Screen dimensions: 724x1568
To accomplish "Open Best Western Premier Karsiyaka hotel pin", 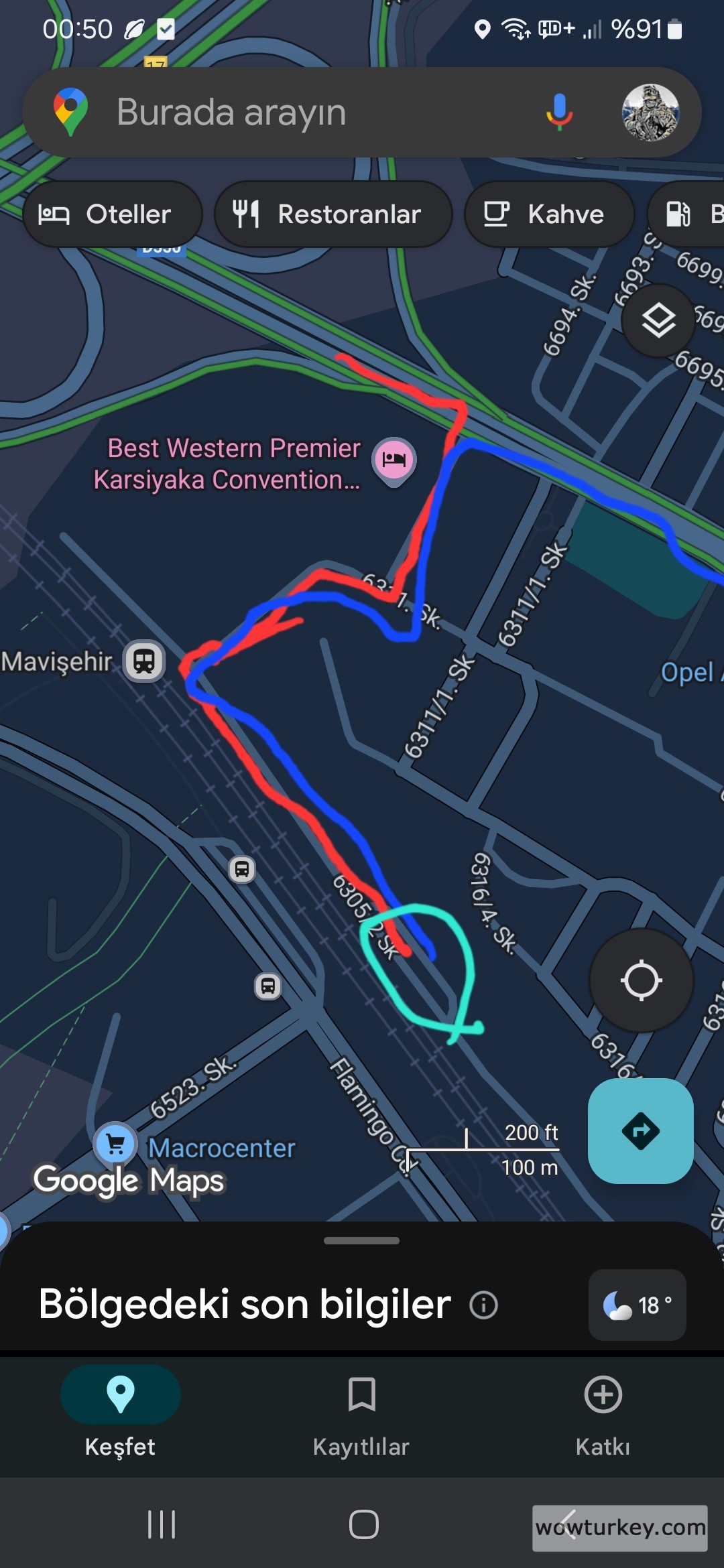I will click(x=394, y=460).
